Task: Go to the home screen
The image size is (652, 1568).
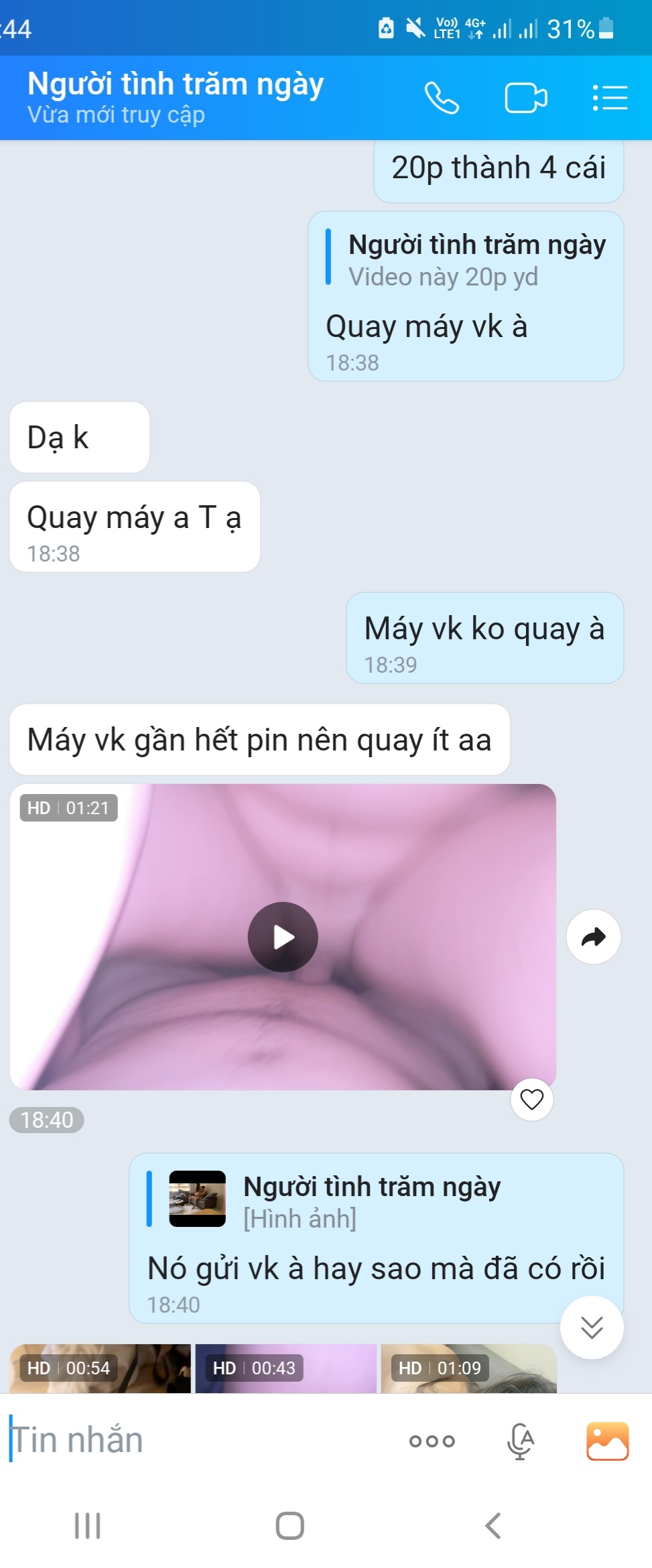Action: (290, 1526)
